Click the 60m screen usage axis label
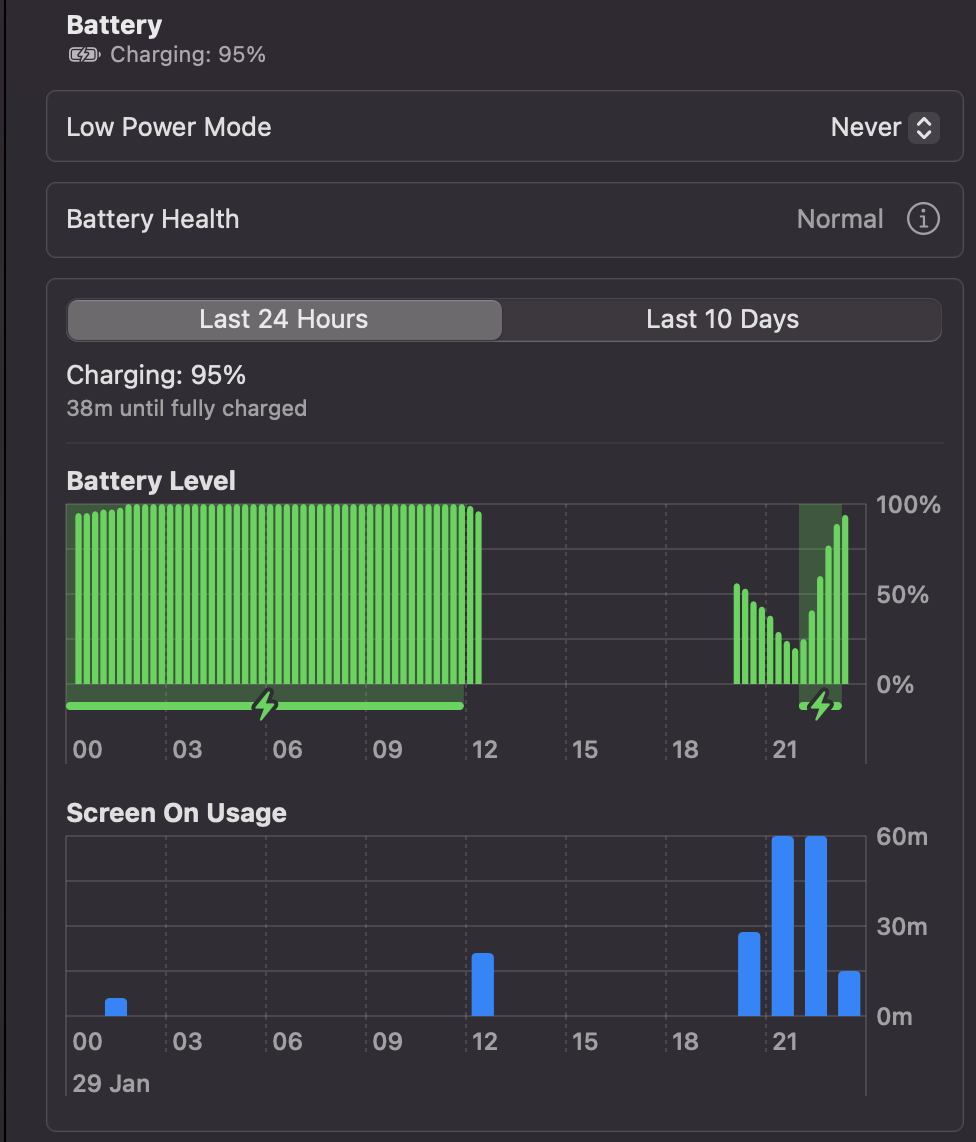 (901, 837)
